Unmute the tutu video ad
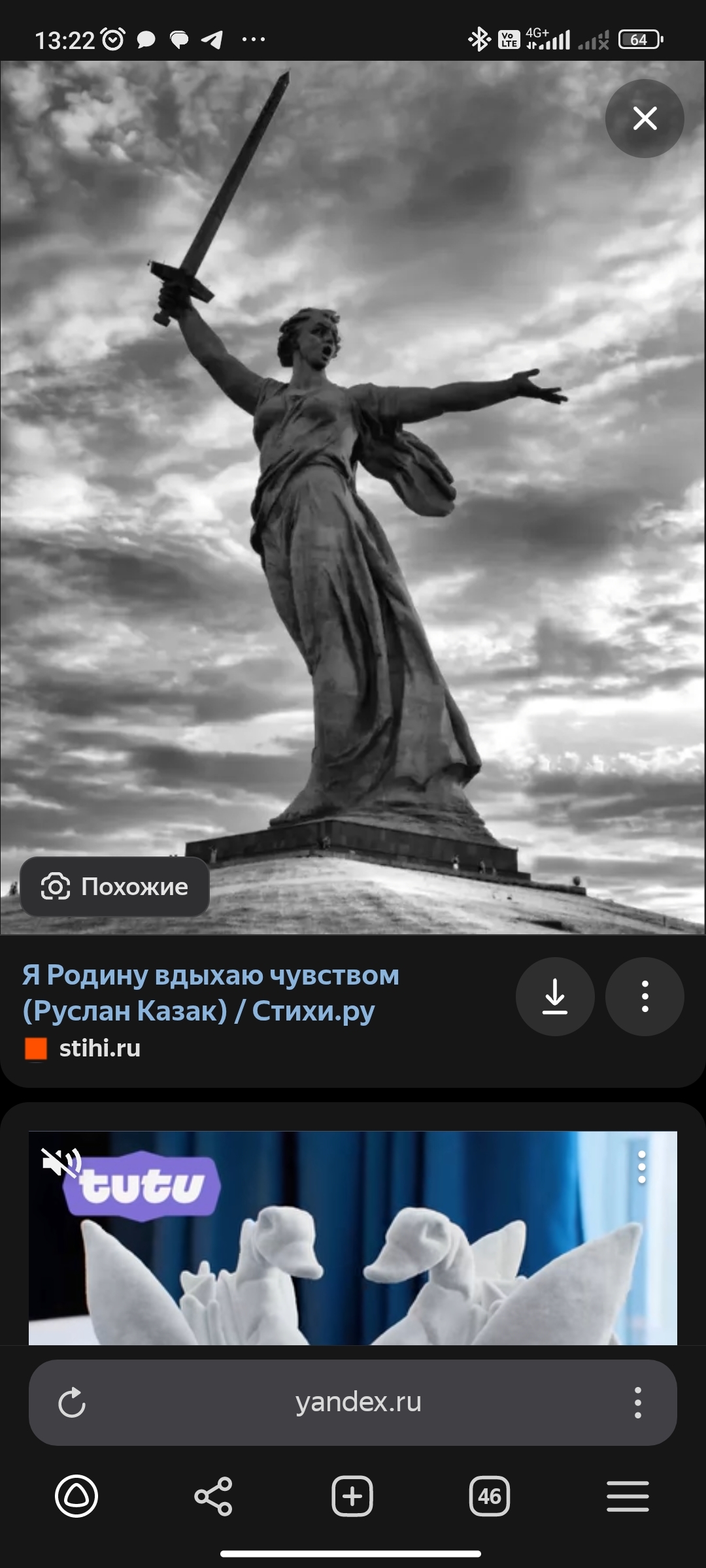The image size is (706, 1568). point(60,1163)
